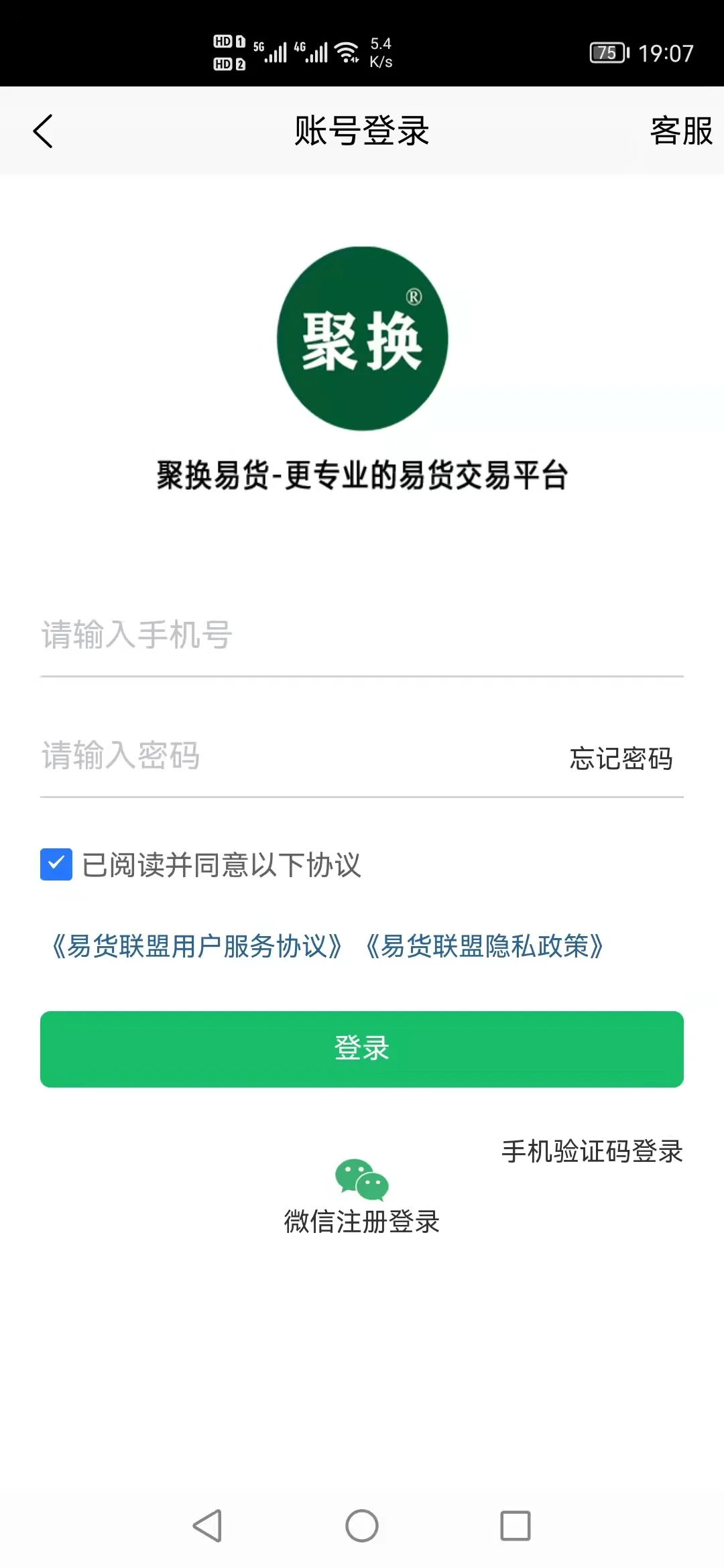
Task: Tap 忘记密码 to recover password
Action: [620, 759]
